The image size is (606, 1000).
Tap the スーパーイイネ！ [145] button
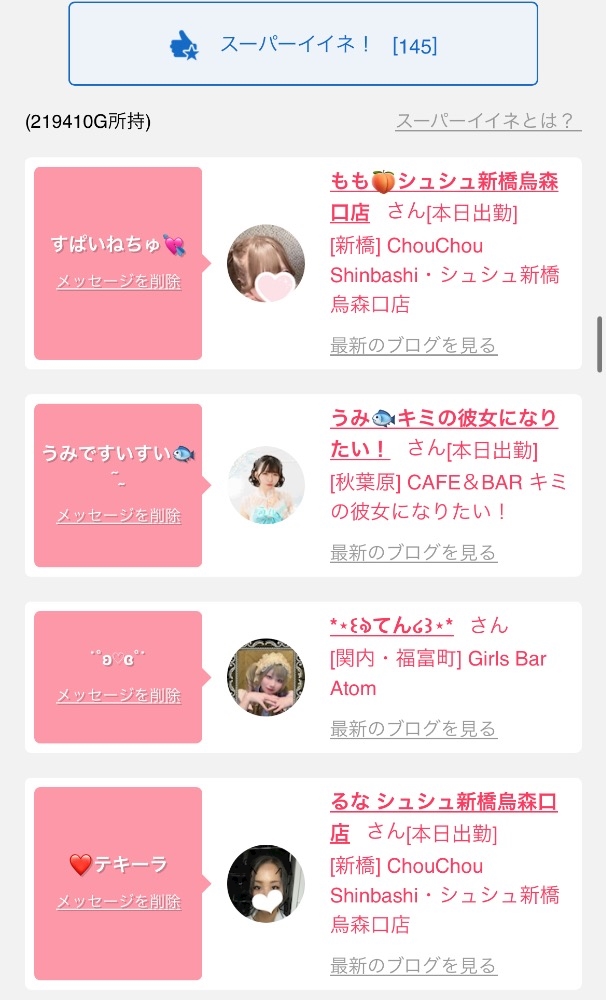tap(303, 44)
